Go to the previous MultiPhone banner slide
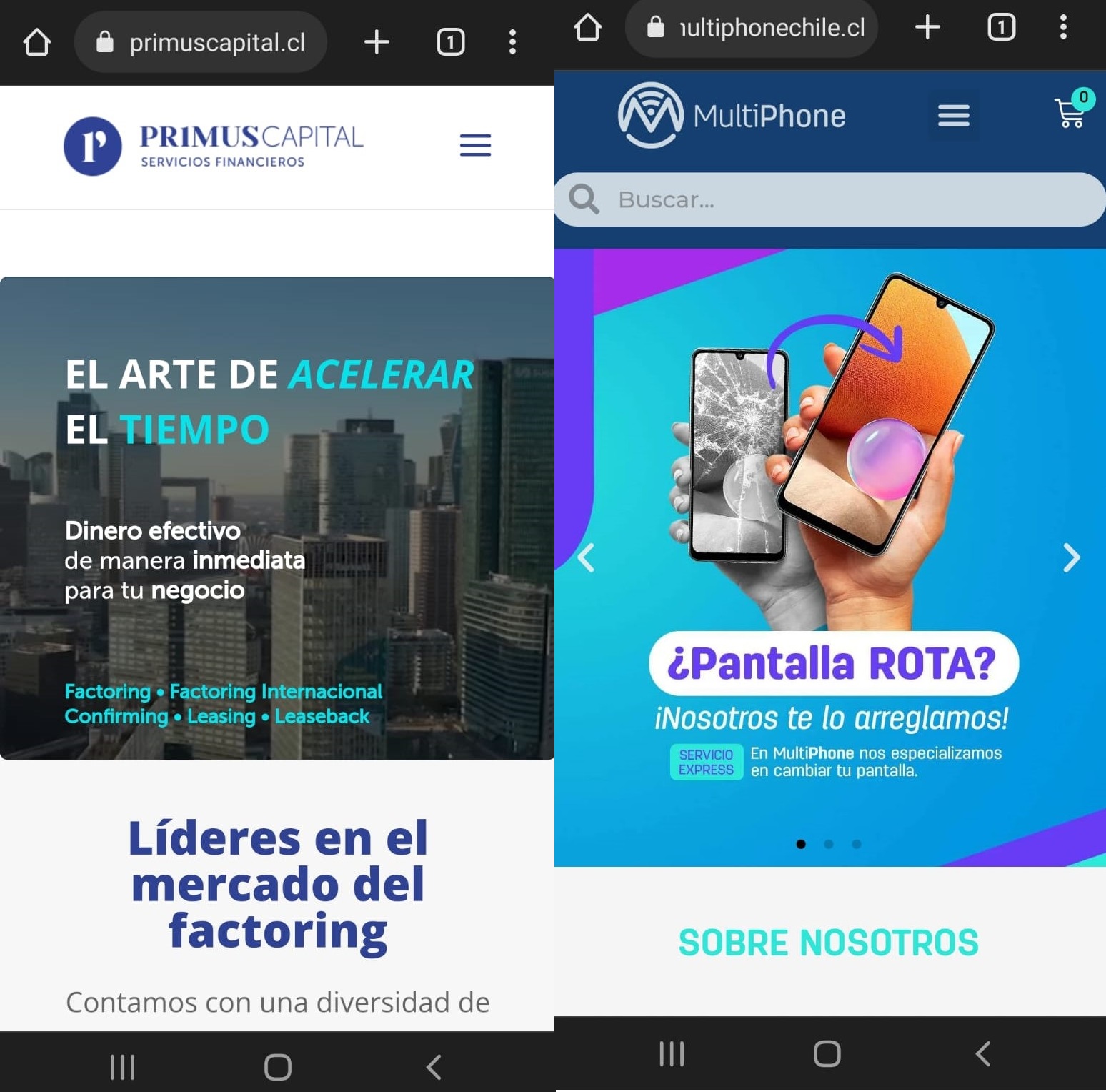The width and height of the screenshot is (1106, 1092). (586, 557)
